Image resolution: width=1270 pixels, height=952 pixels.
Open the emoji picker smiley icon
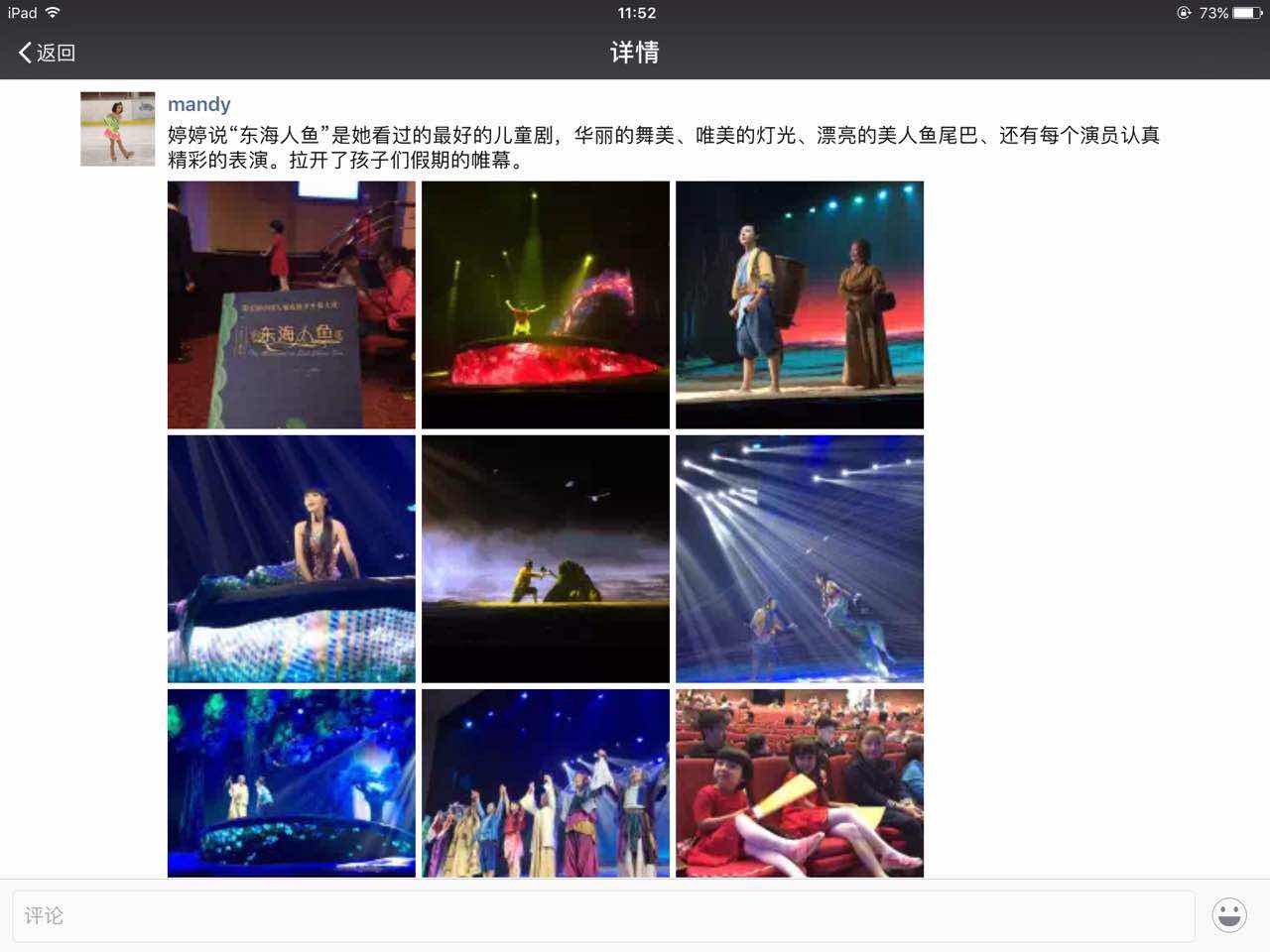point(1228,915)
